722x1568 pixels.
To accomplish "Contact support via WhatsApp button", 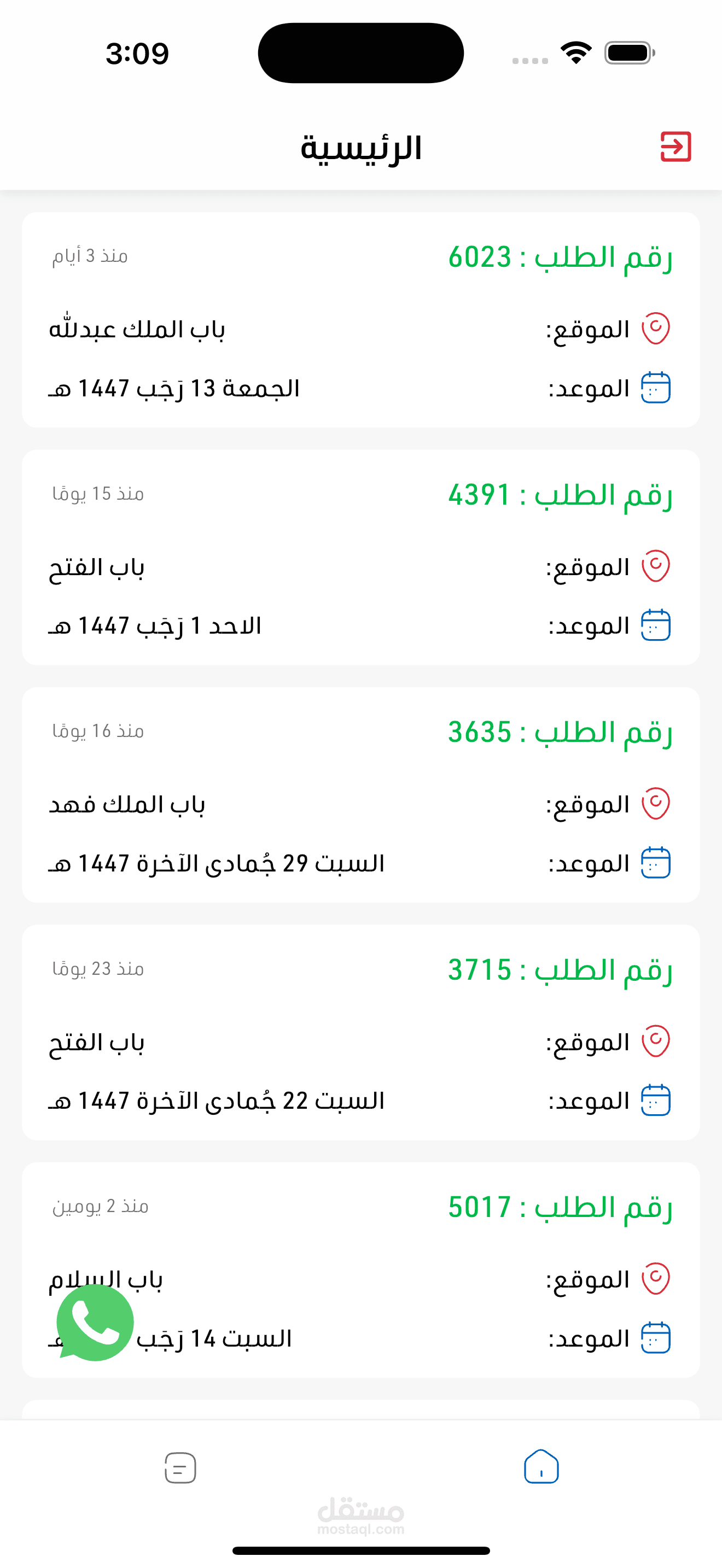I will [95, 1322].
